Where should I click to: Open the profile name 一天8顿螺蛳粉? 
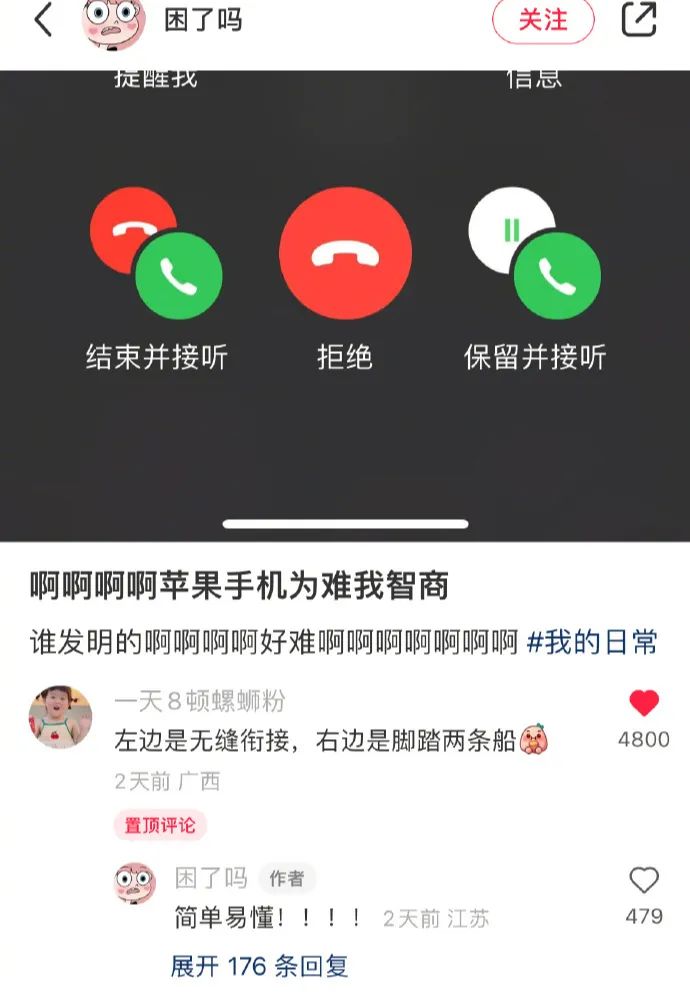tap(199, 702)
